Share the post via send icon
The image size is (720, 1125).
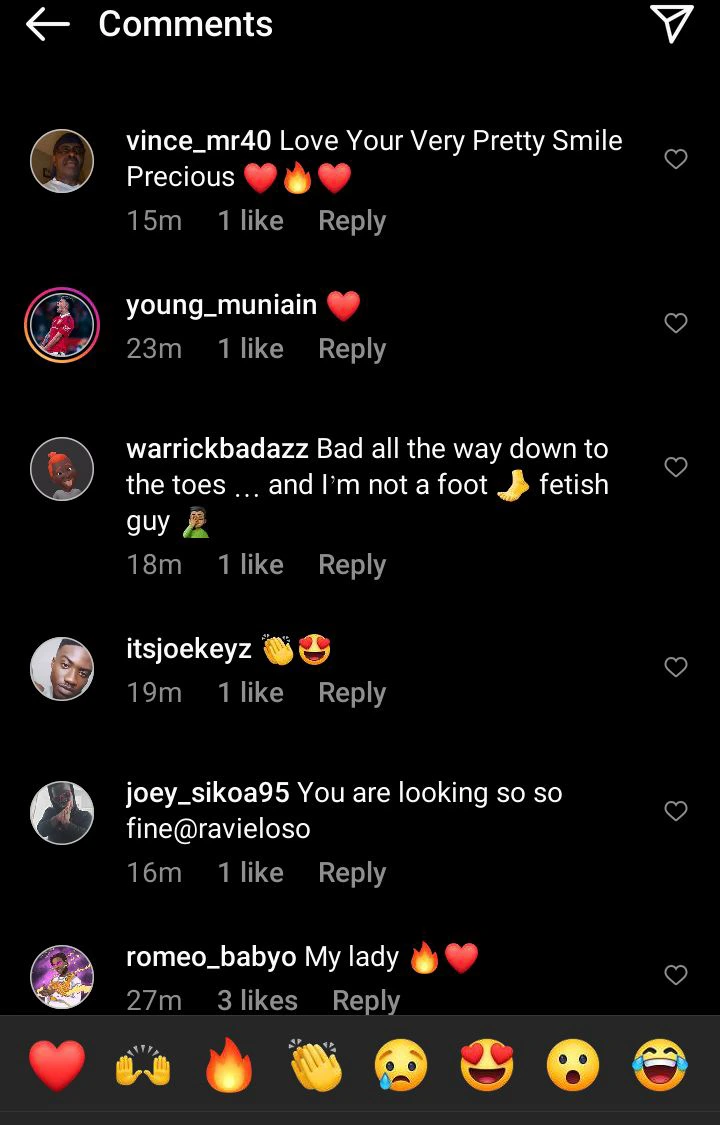[671, 24]
